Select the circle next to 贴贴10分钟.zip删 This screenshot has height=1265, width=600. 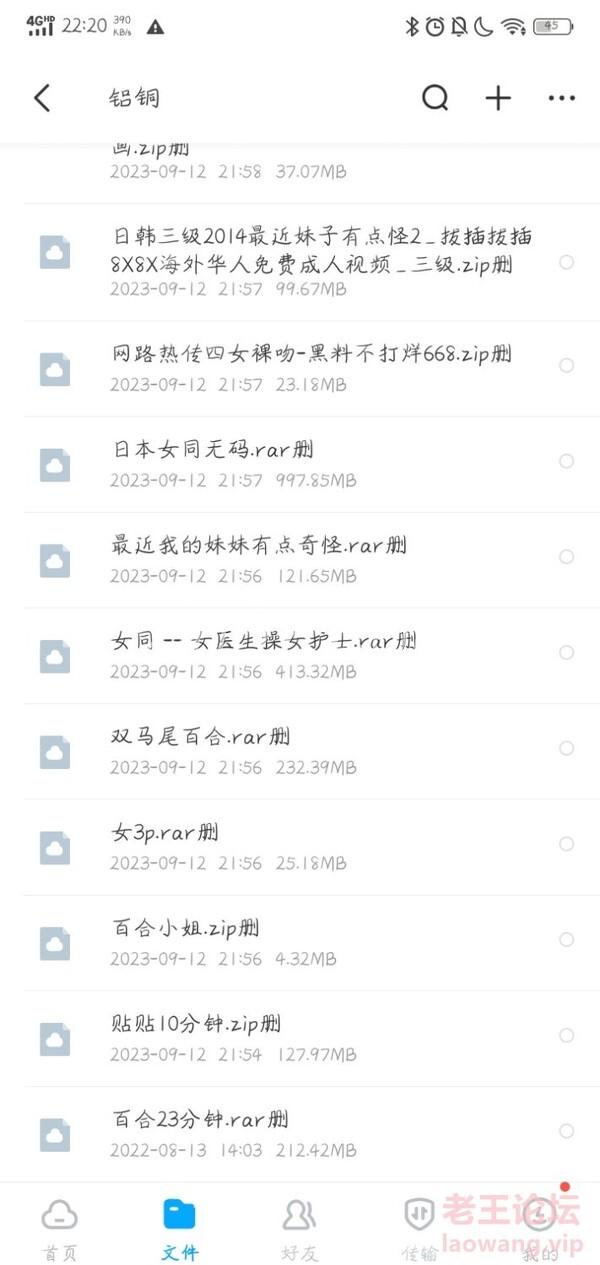(x=566, y=1036)
